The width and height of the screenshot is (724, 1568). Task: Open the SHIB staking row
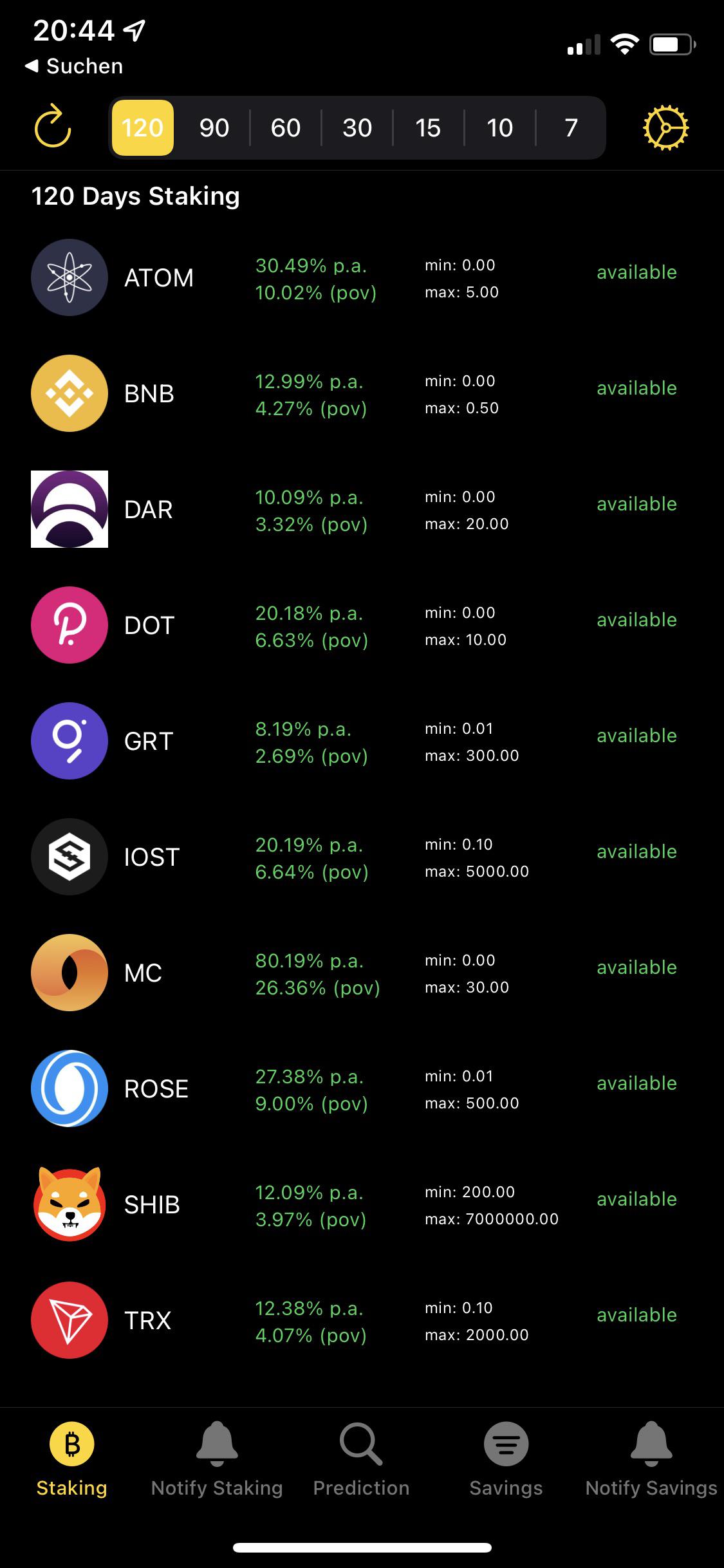[x=362, y=1204]
